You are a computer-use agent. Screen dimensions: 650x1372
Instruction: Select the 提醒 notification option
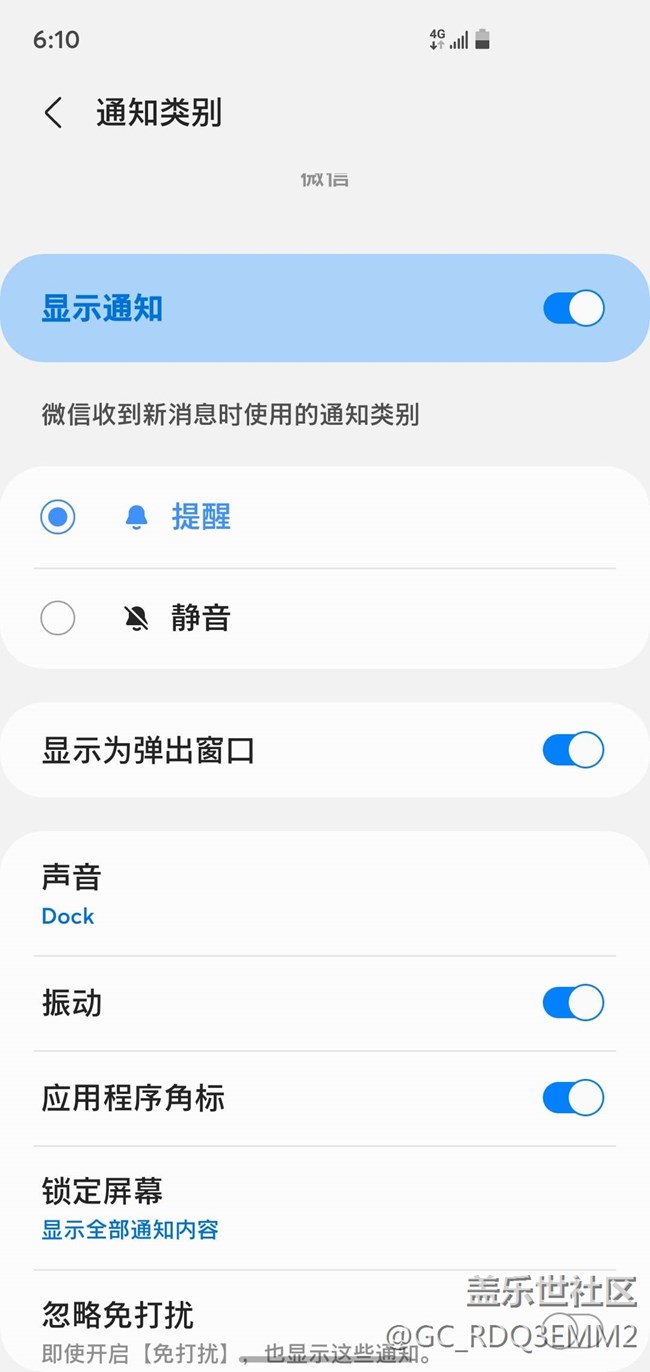58,517
